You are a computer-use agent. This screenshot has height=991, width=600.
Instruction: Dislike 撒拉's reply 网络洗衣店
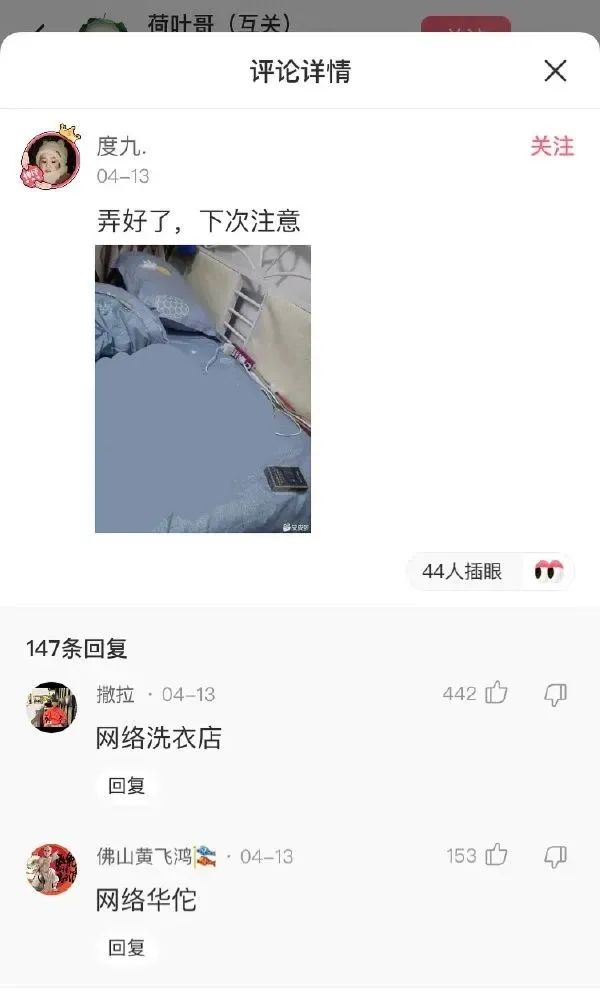coord(555,694)
